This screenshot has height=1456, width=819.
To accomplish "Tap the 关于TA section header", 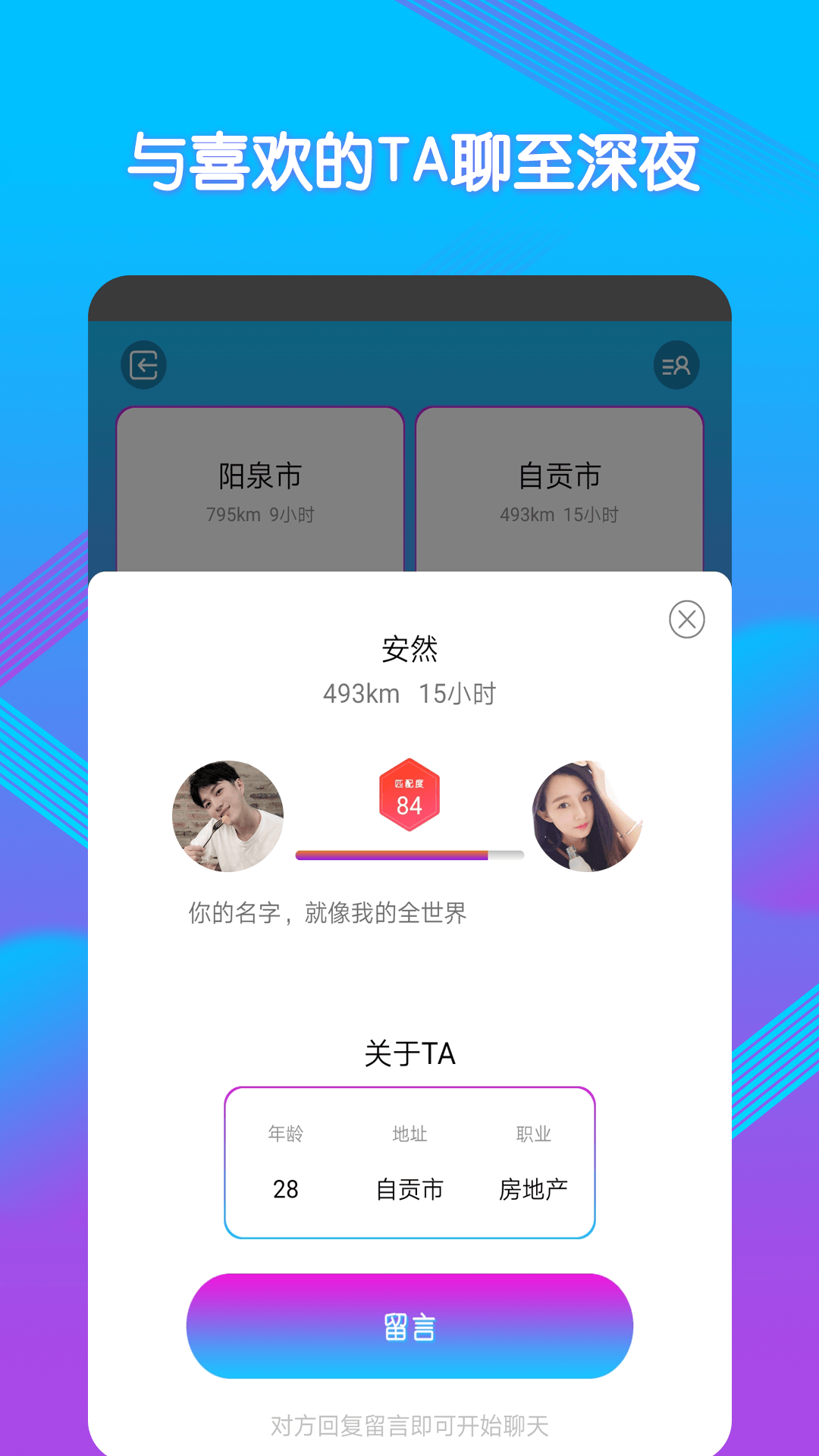I will point(409,1053).
